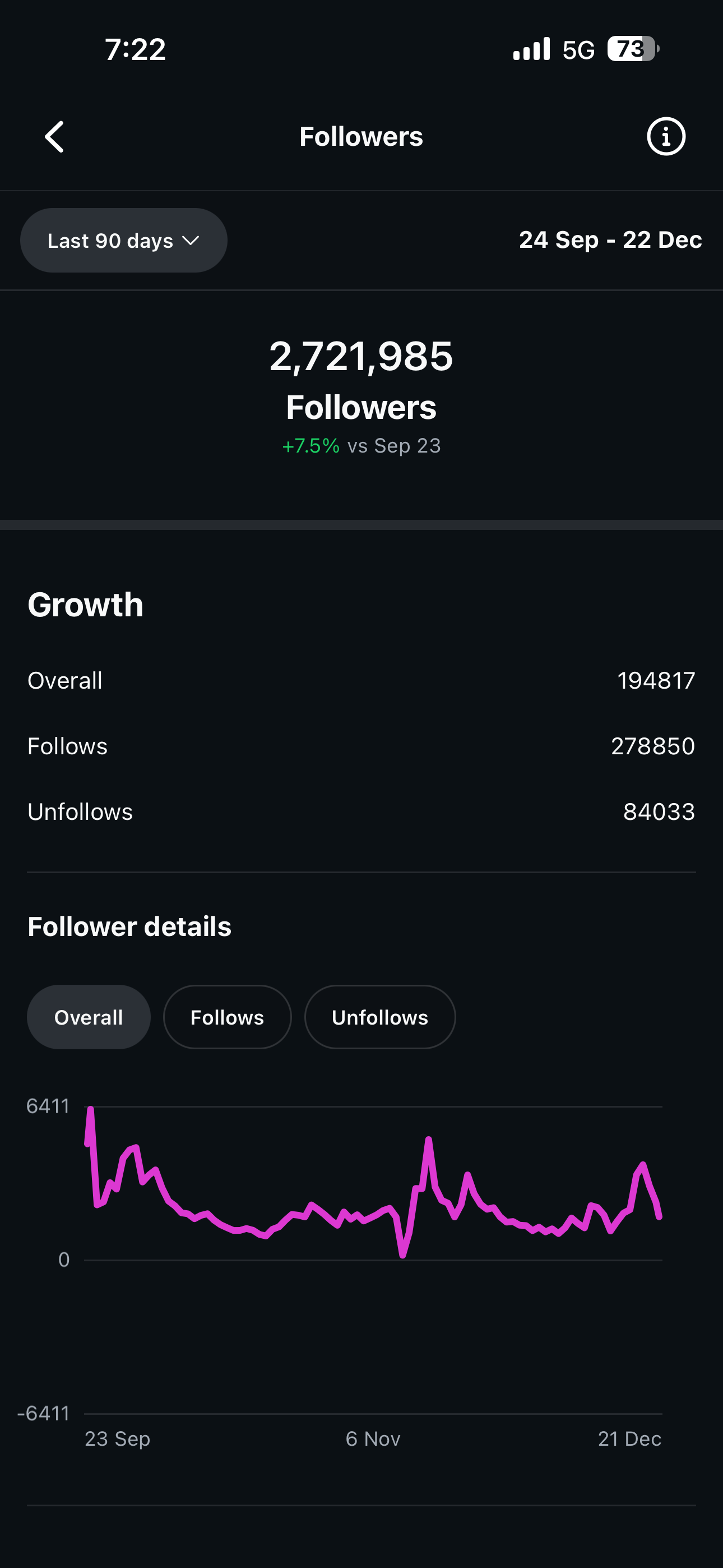Switch the chart to Follows
723x1568 pixels.
click(227, 1017)
